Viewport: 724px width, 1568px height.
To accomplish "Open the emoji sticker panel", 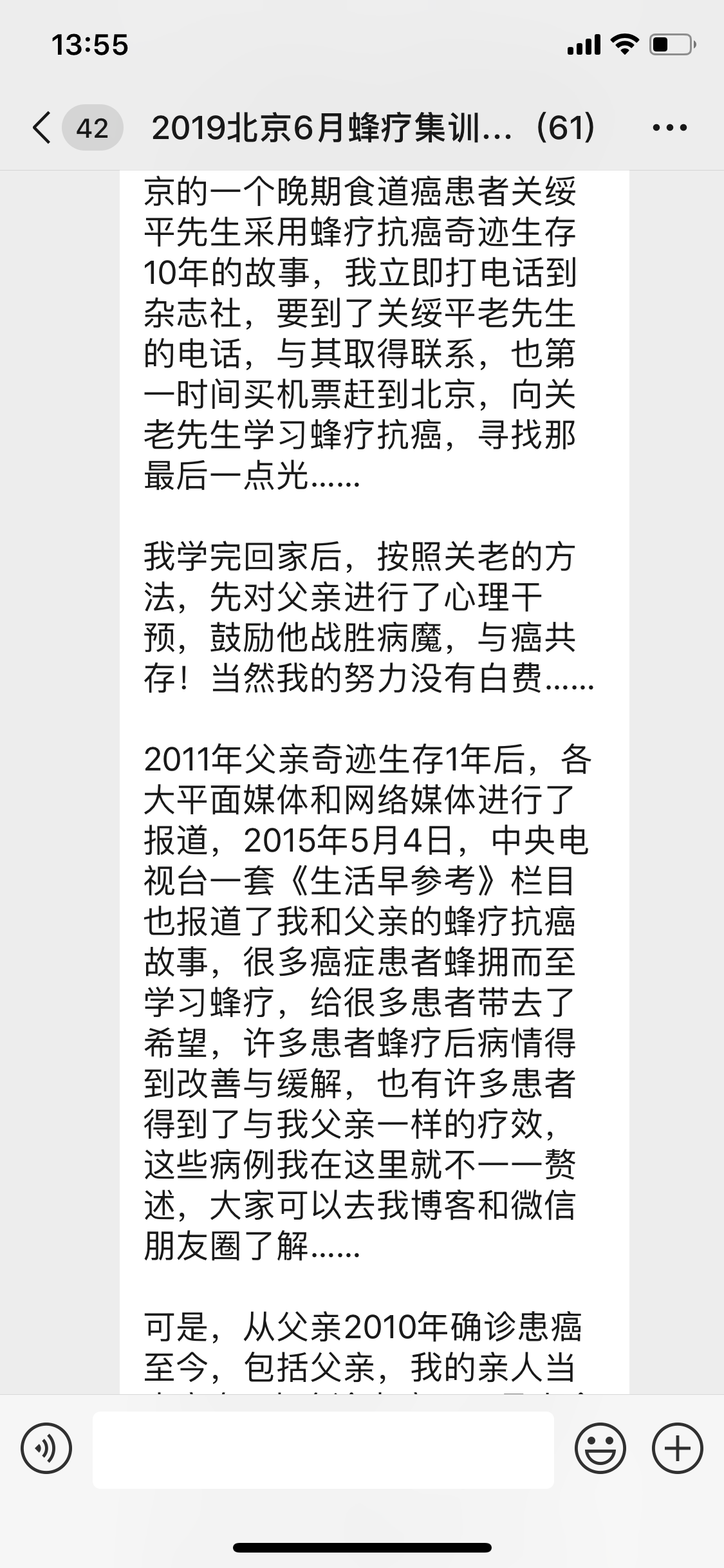I will tap(600, 1450).
